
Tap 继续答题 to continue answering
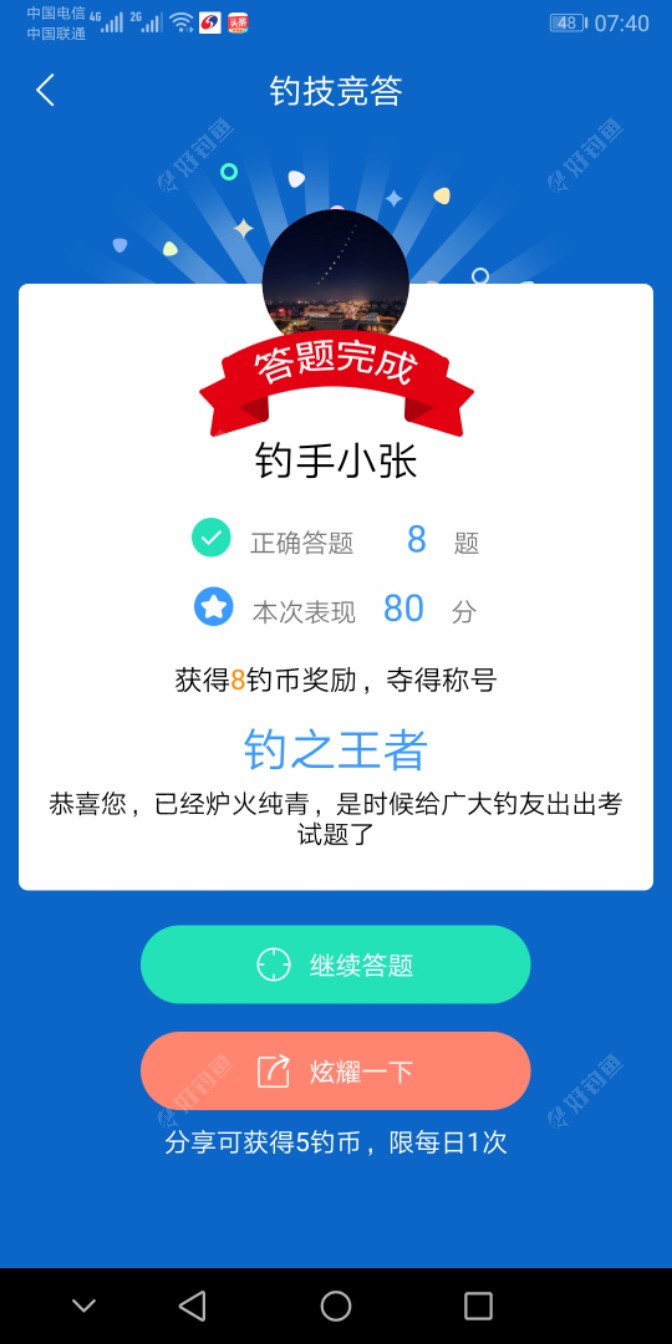[335, 965]
